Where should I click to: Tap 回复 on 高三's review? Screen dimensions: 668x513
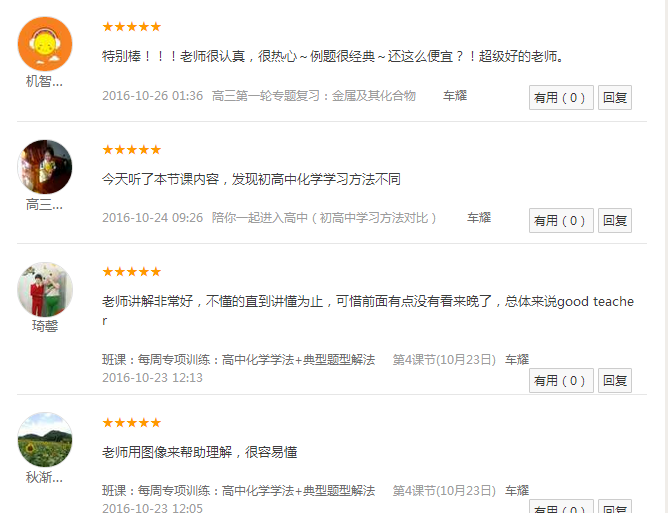614,221
